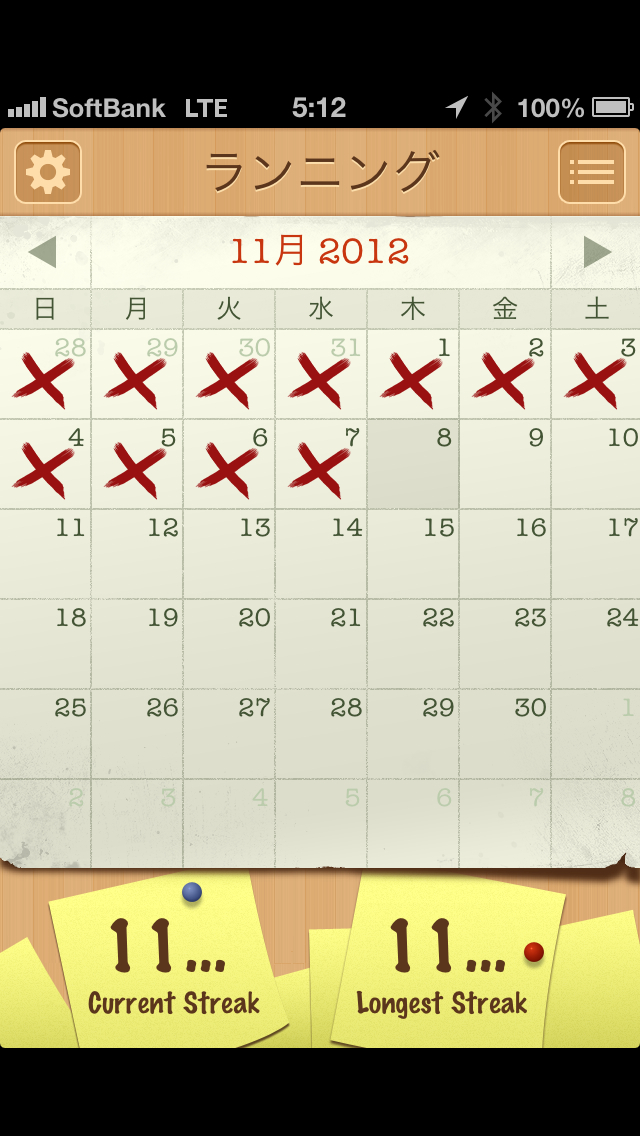Mark November 8 as done

tap(413, 465)
